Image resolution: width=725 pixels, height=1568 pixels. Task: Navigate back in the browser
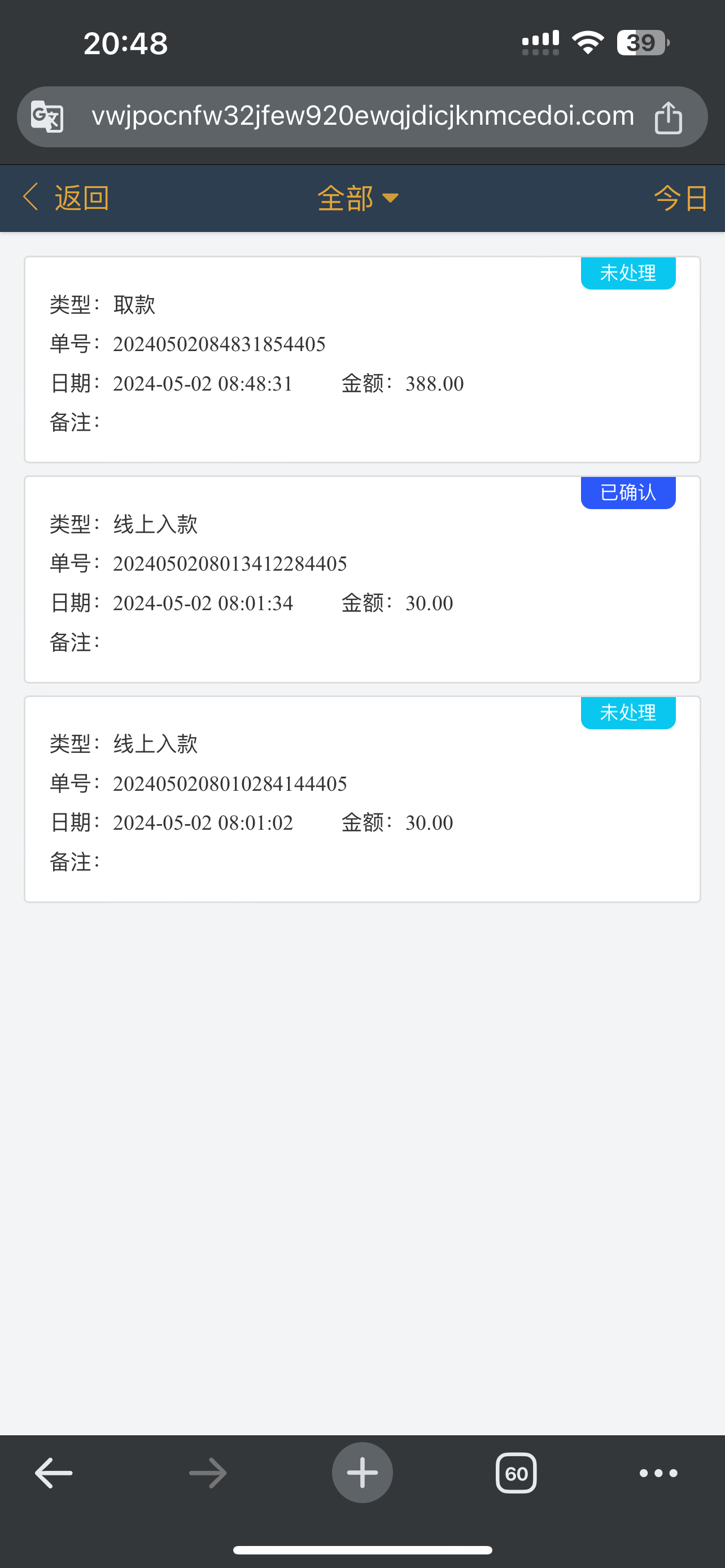[54, 1473]
